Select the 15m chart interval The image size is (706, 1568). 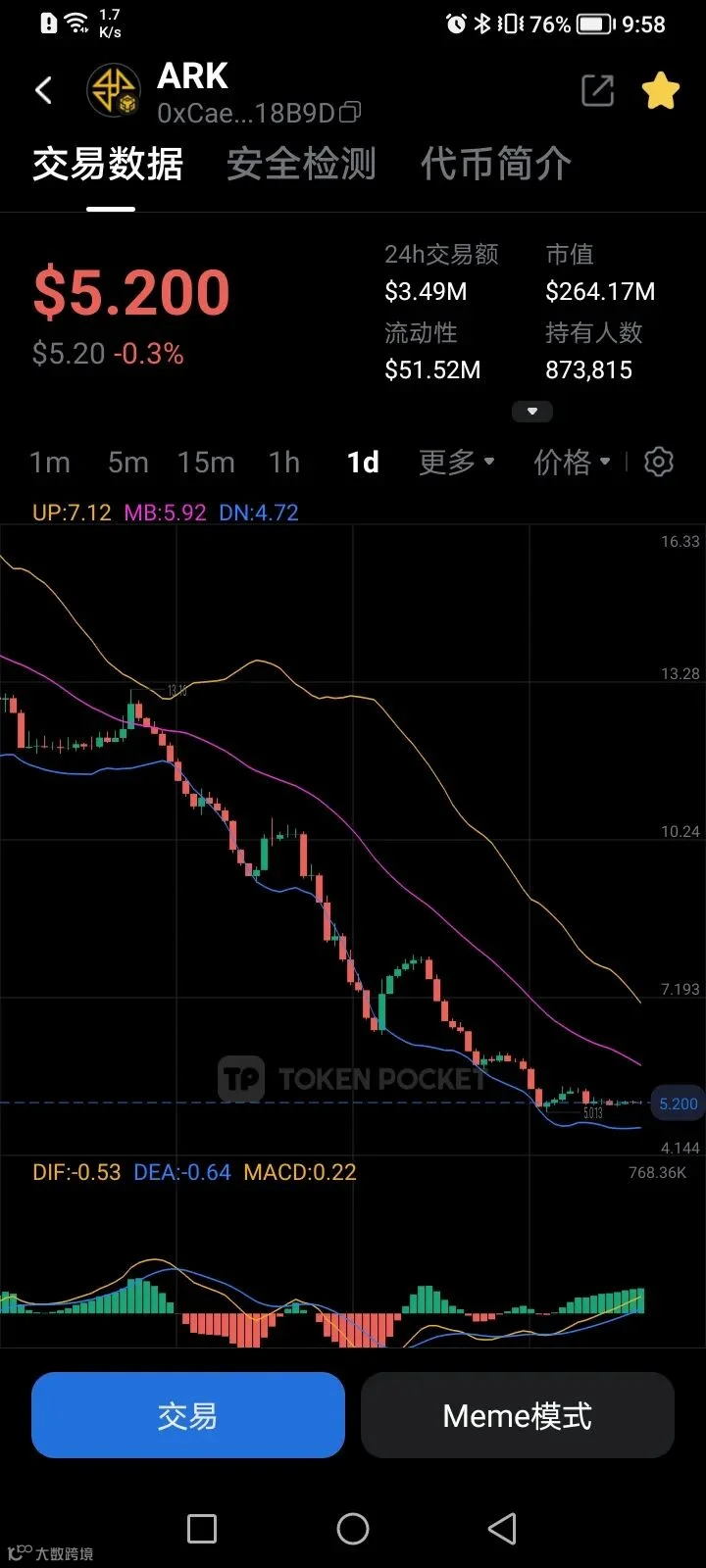206,462
